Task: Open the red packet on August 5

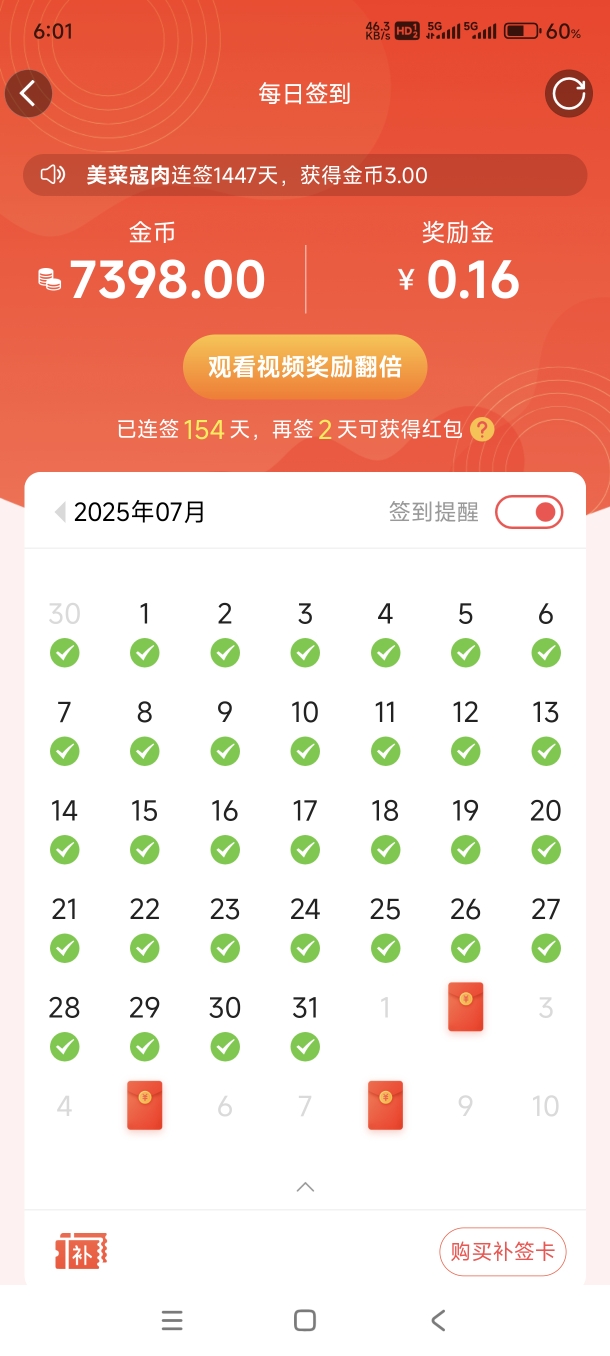Action: tap(145, 1105)
